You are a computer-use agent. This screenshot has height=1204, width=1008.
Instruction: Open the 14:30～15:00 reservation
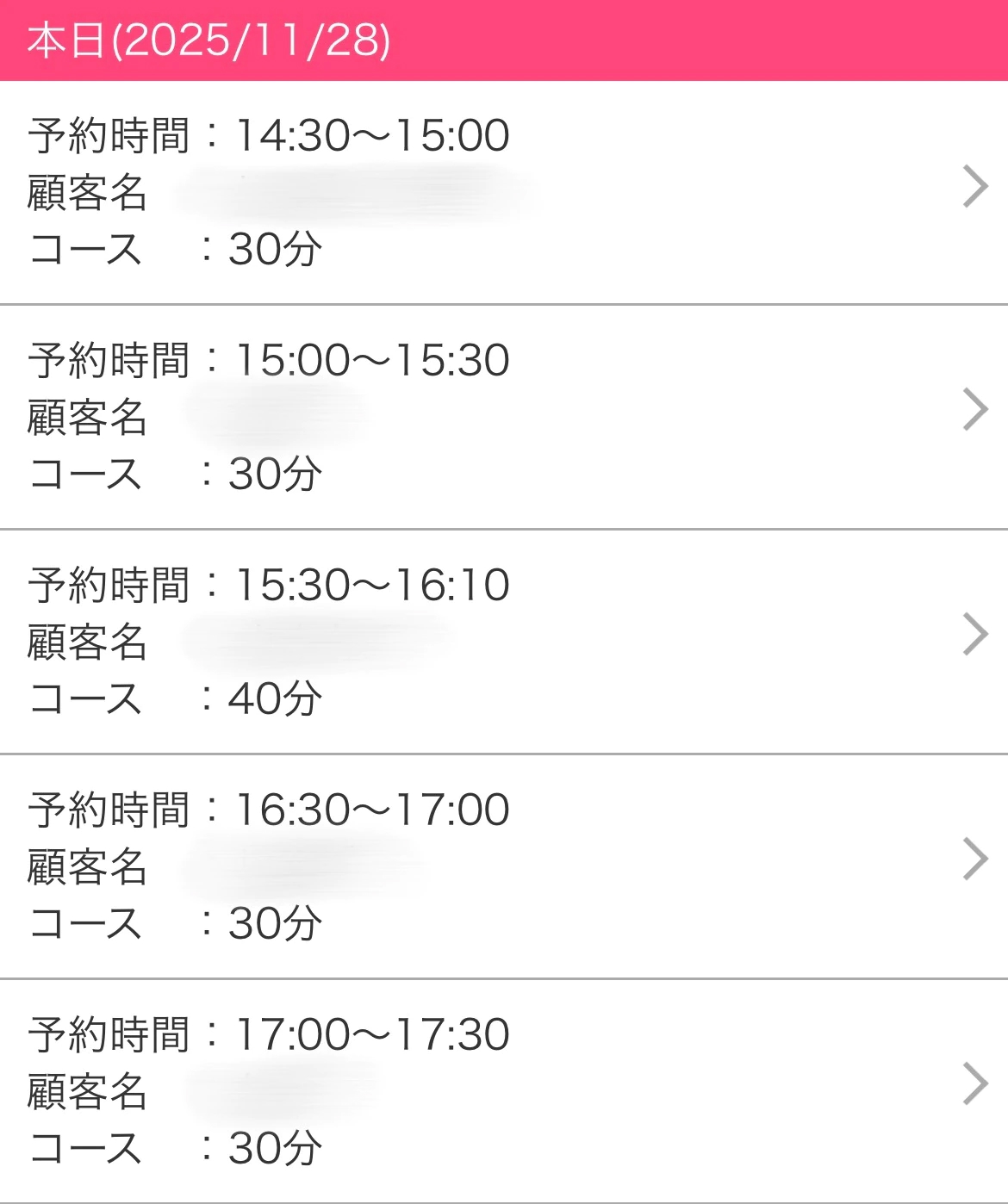coord(504,192)
